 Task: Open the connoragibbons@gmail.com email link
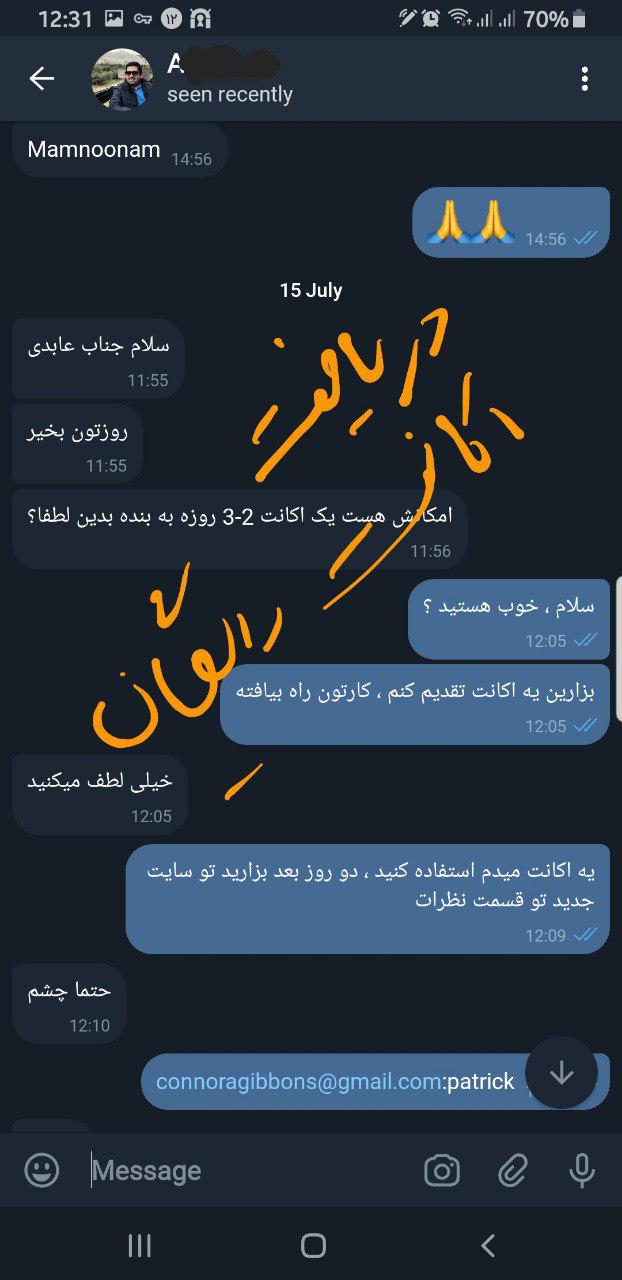point(298,1082)
